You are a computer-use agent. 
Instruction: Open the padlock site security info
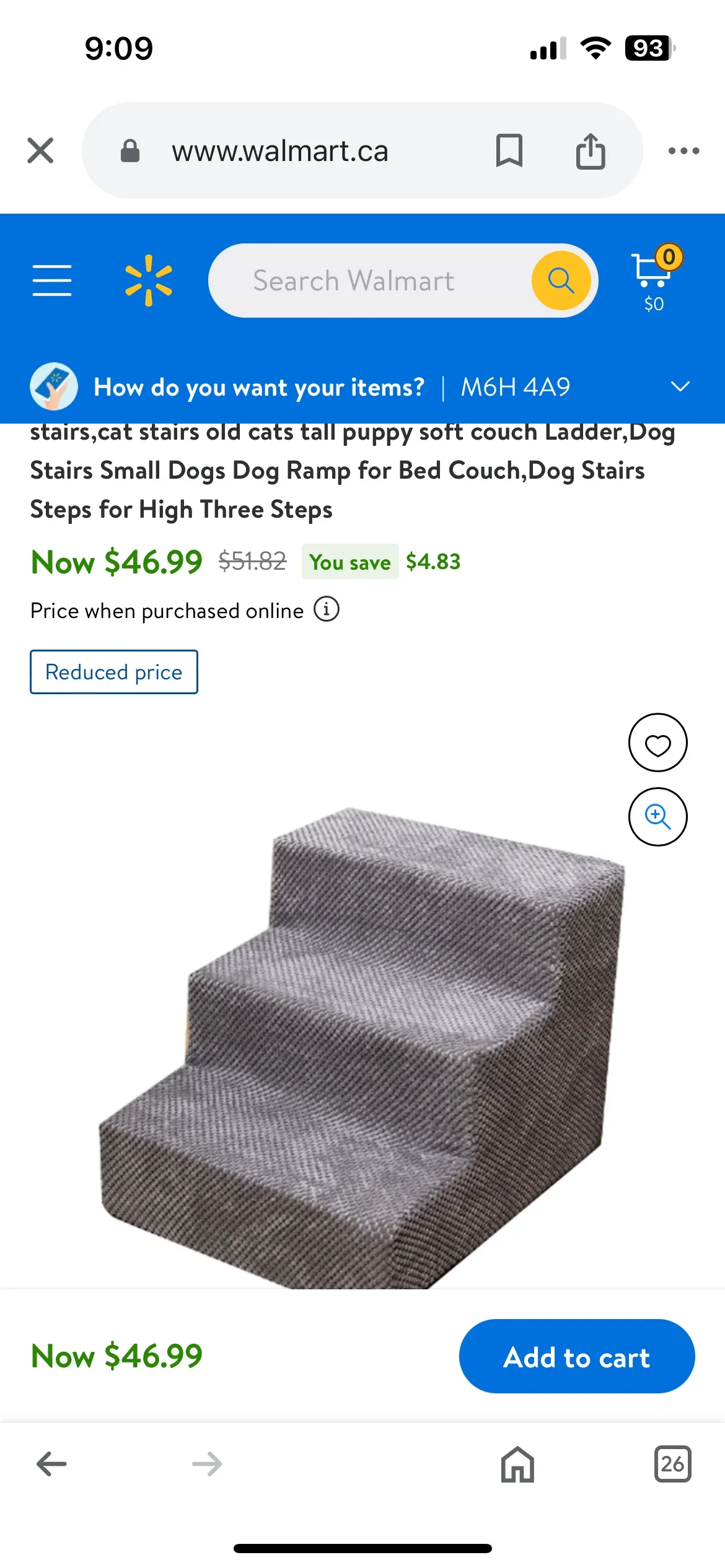coord(131,150)
